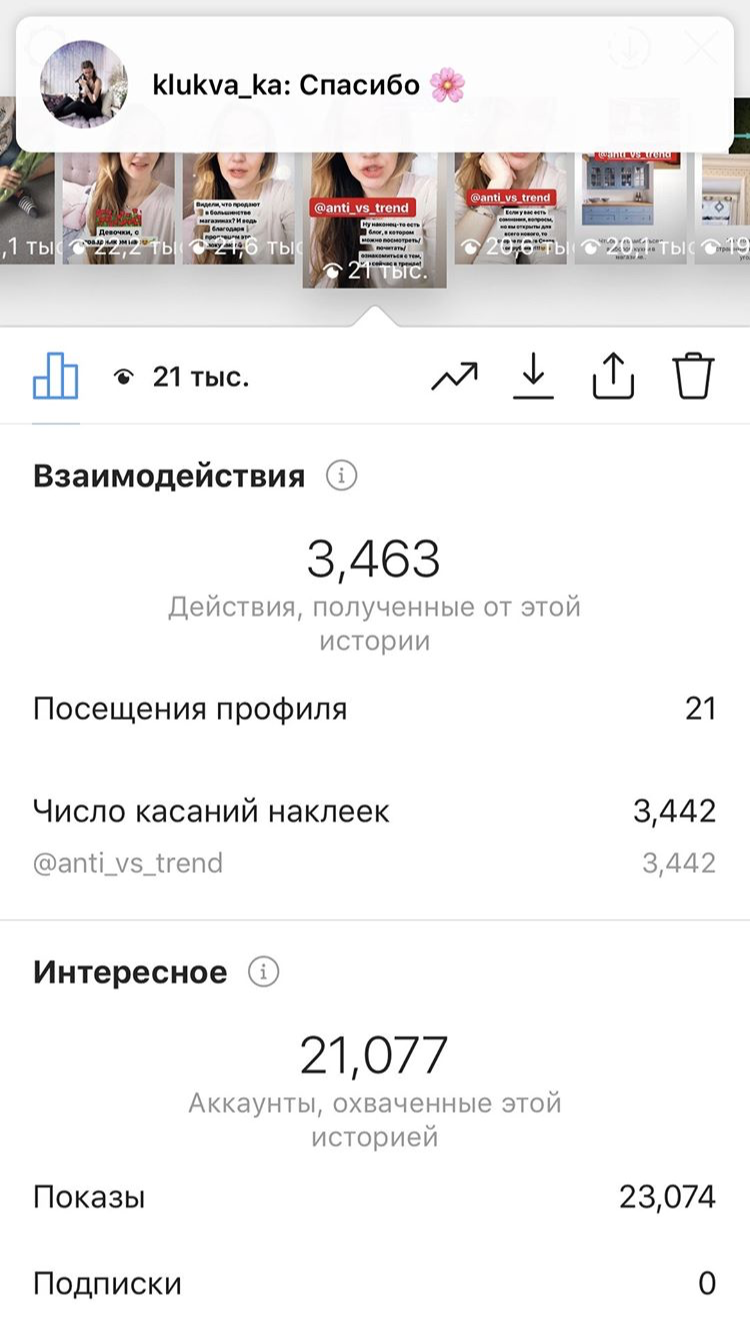Share this story via the share icon
Screen dimensions: 750x1334
tap(614, 376)
